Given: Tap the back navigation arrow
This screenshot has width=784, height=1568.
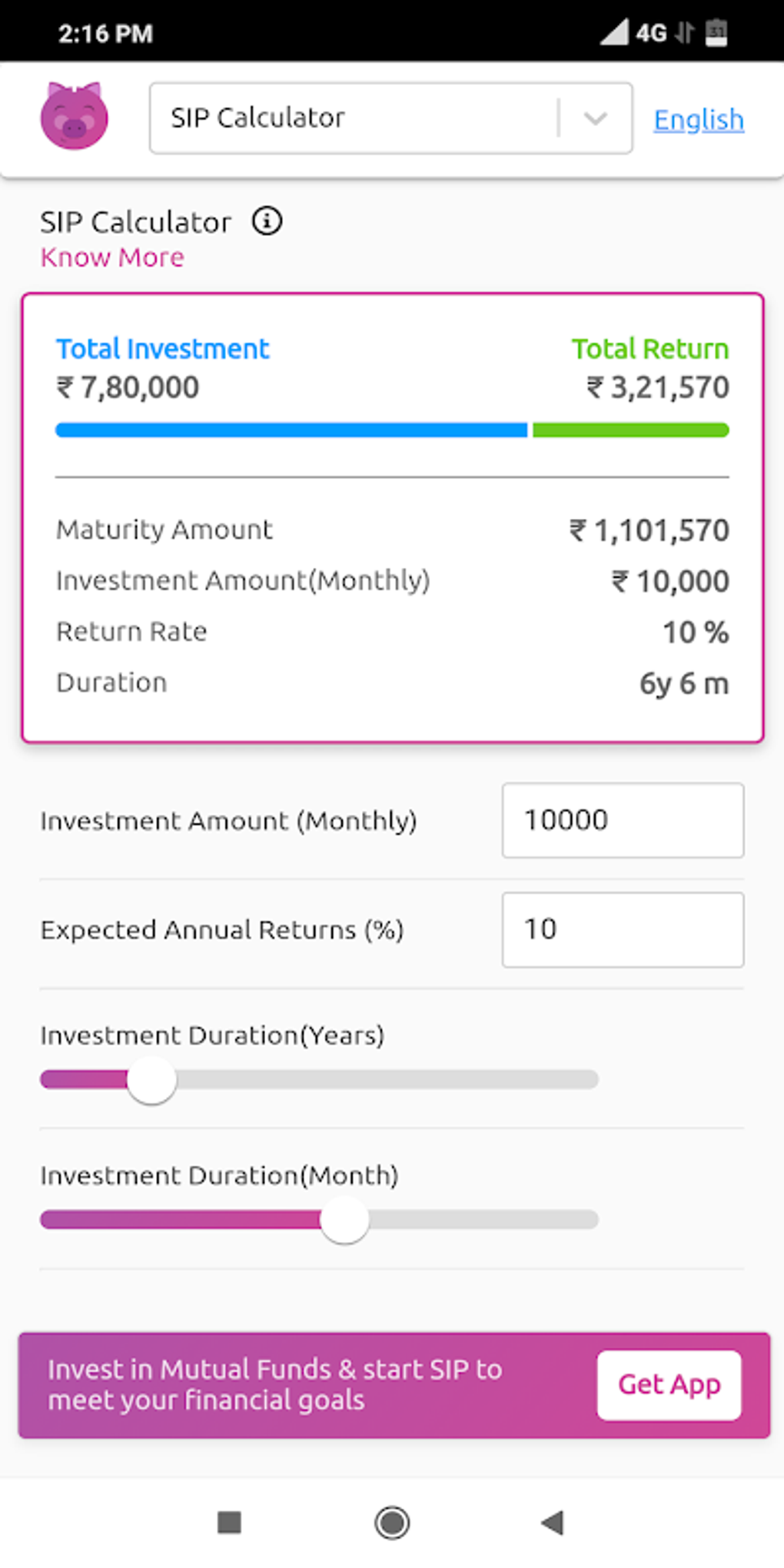Looking at the screenshot, I should tap(550, 1523).
